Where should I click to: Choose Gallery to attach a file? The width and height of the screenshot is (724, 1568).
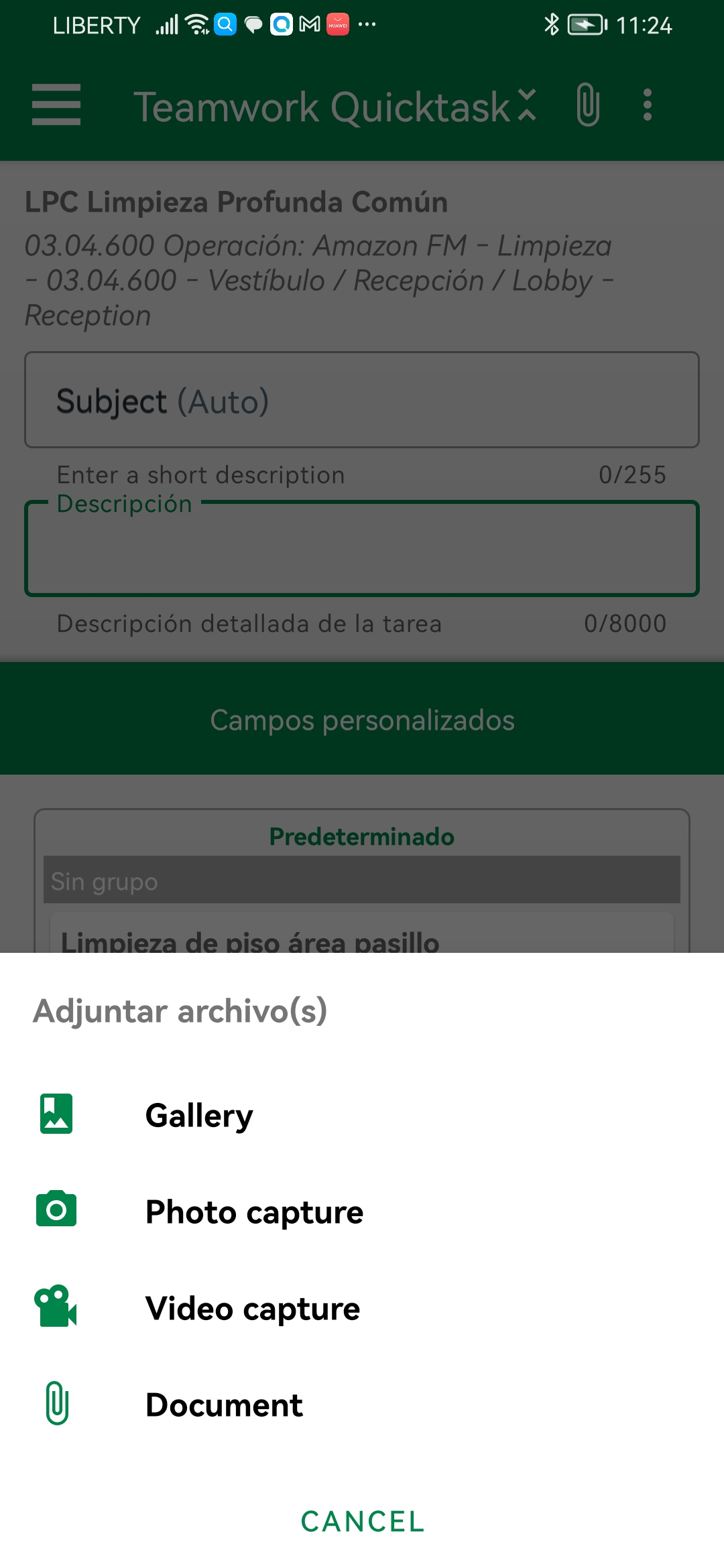(x=362, y=1115)
